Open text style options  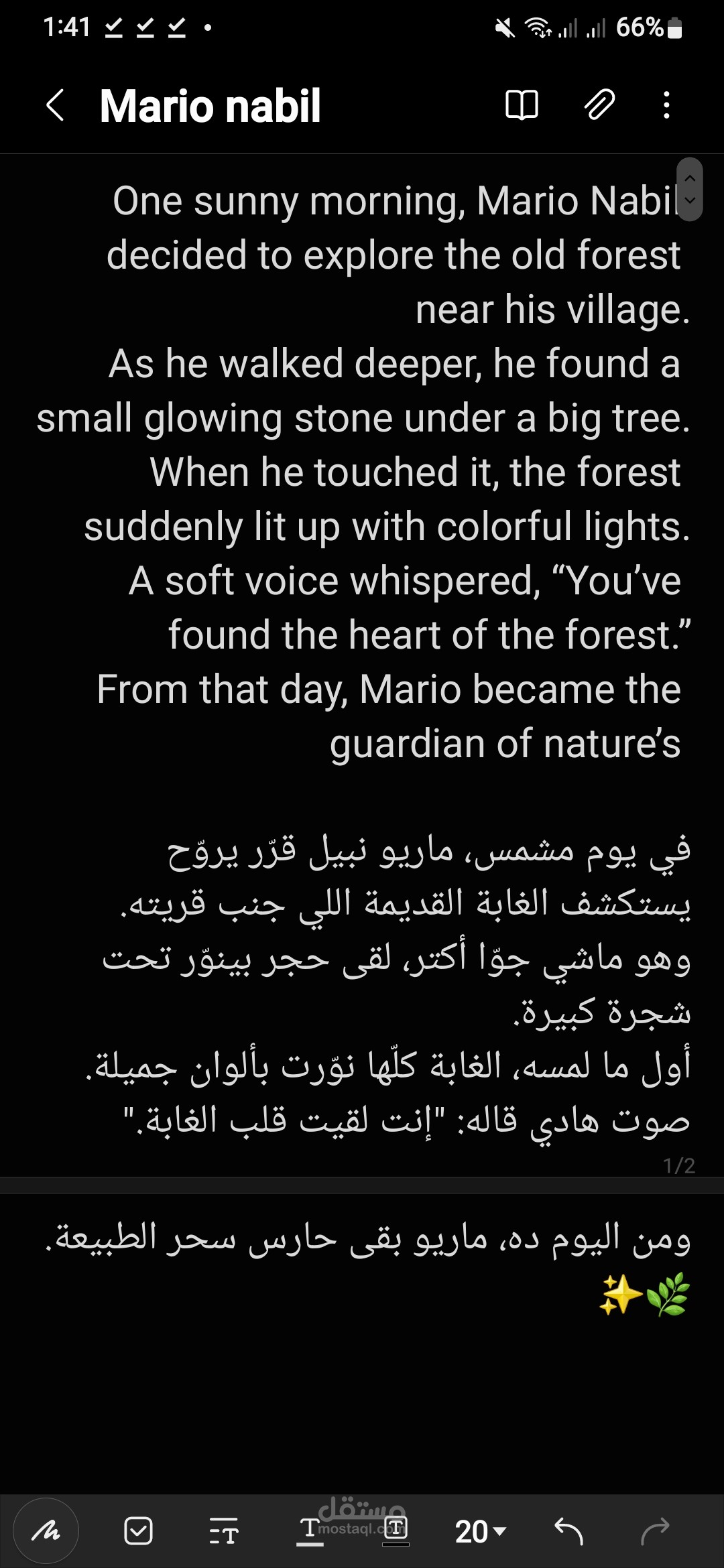coord(223,1530)
